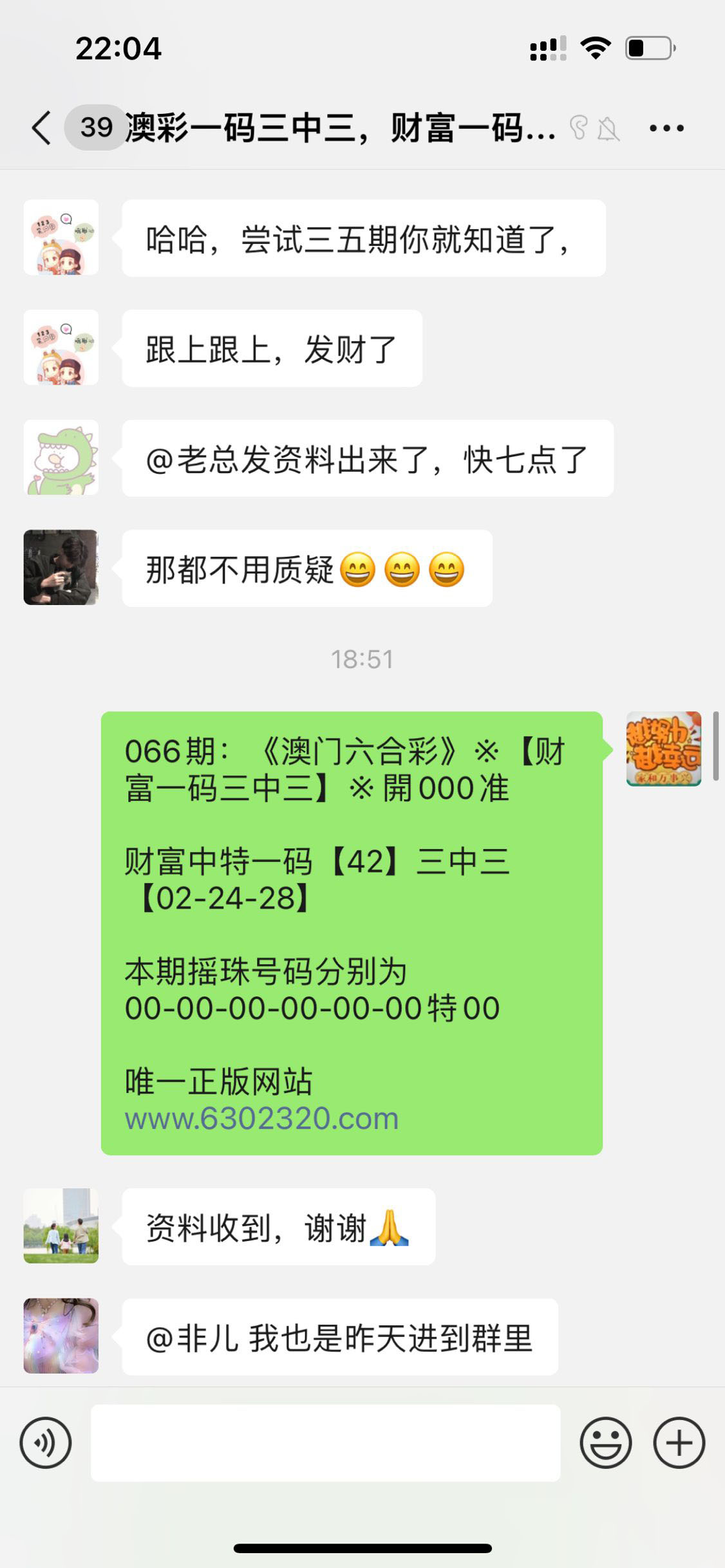Open the emoji picker
The image size is (725, 1568).
(605, 1442)
